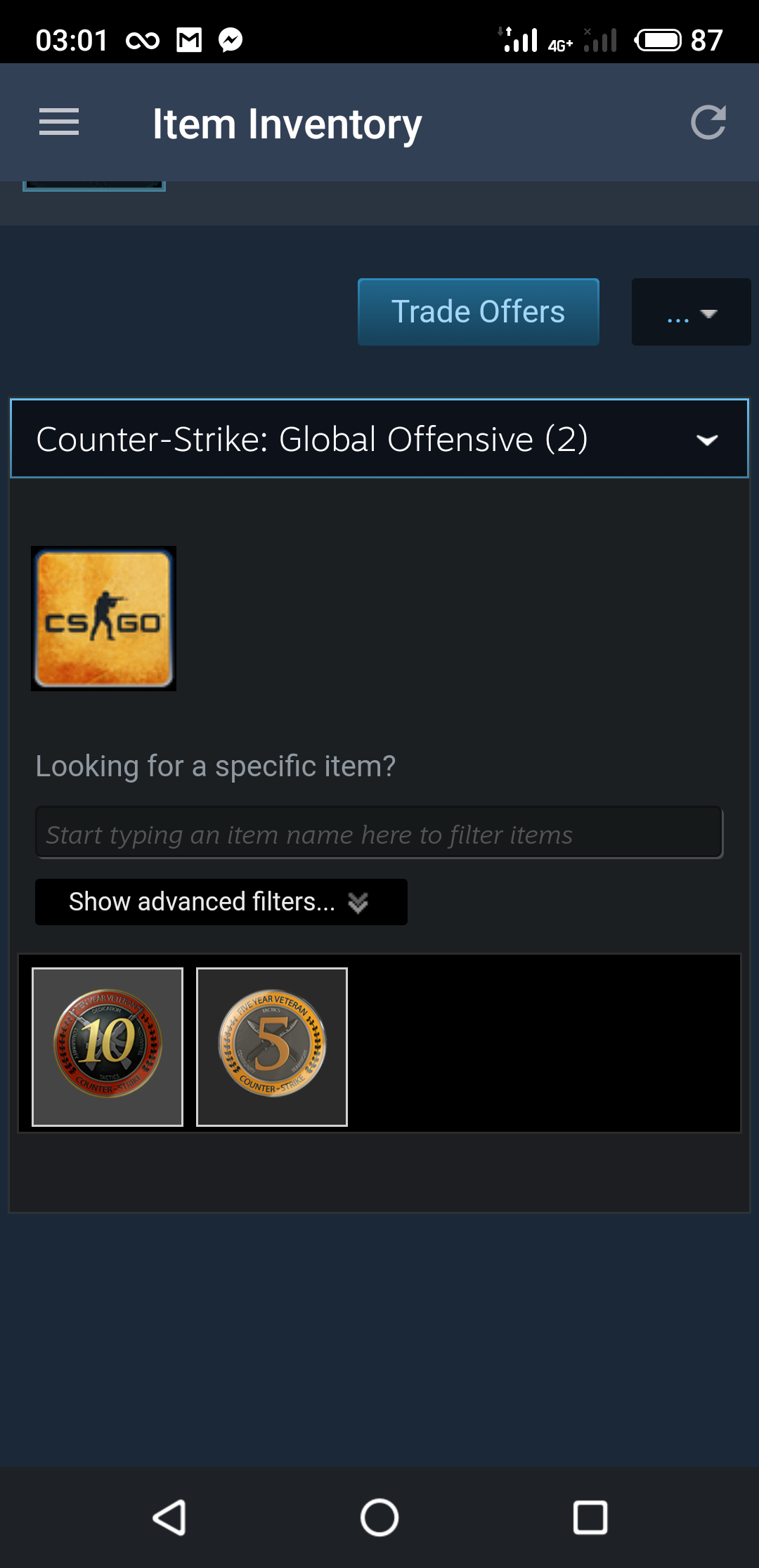Go back with the system back button

[x=169, y=1517]
